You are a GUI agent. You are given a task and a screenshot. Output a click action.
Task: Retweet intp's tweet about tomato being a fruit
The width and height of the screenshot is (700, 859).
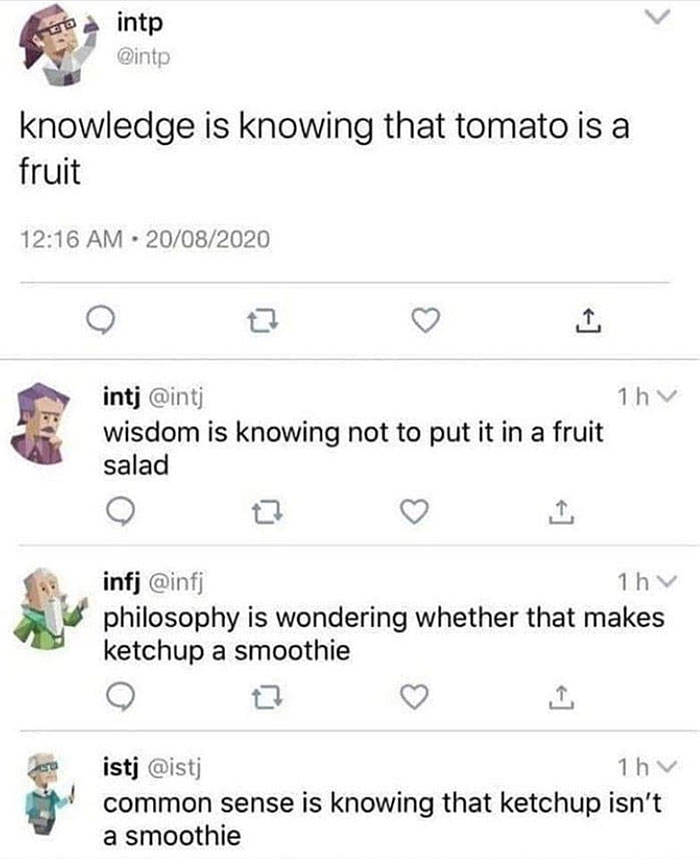pyautogui.click(x=263, y=321)
